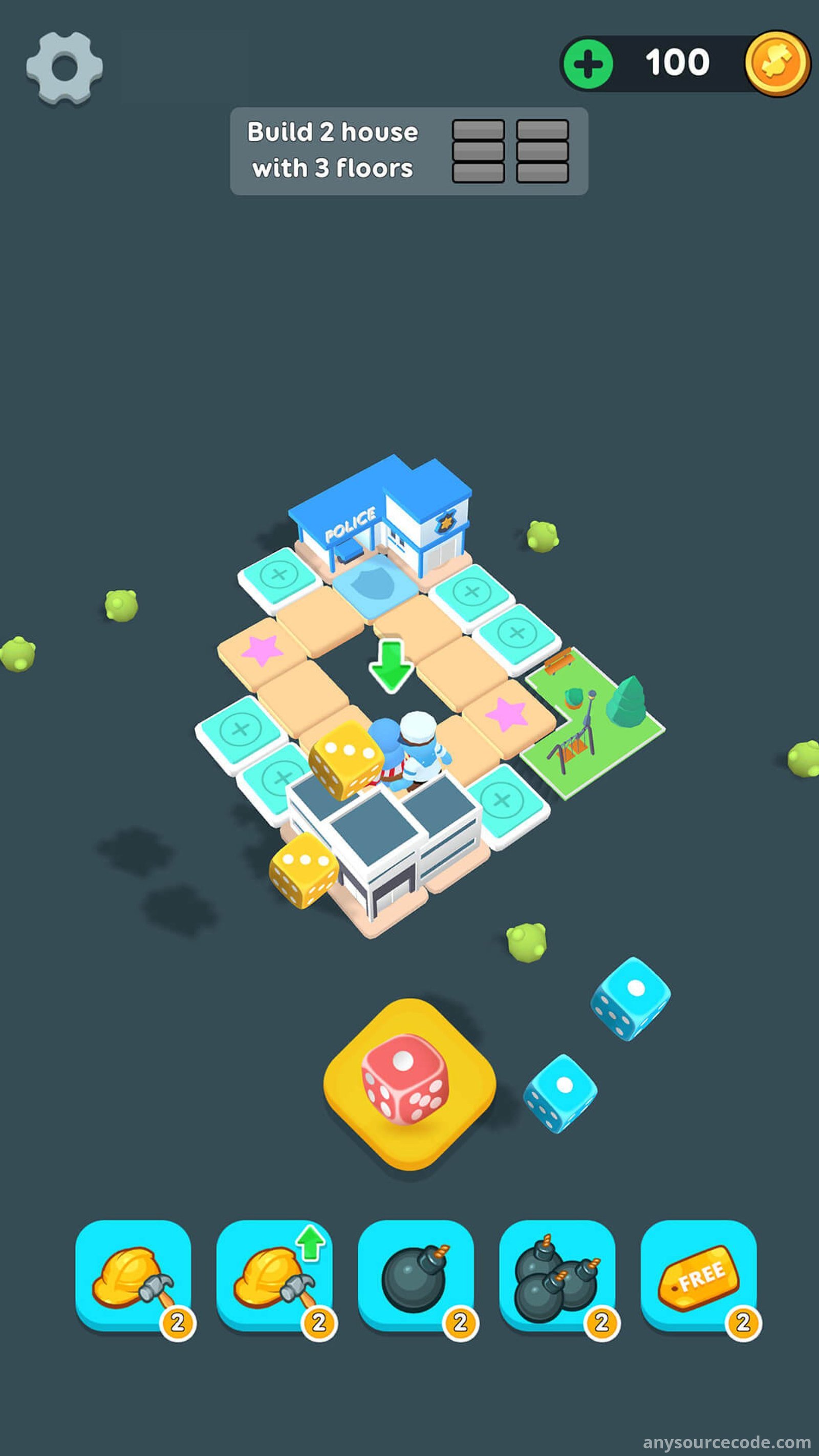Viewport: 819px width, 1456px height.
Task: Select the triple bomb power-up
Action: pyautogui.click(x=557, y=1276)
